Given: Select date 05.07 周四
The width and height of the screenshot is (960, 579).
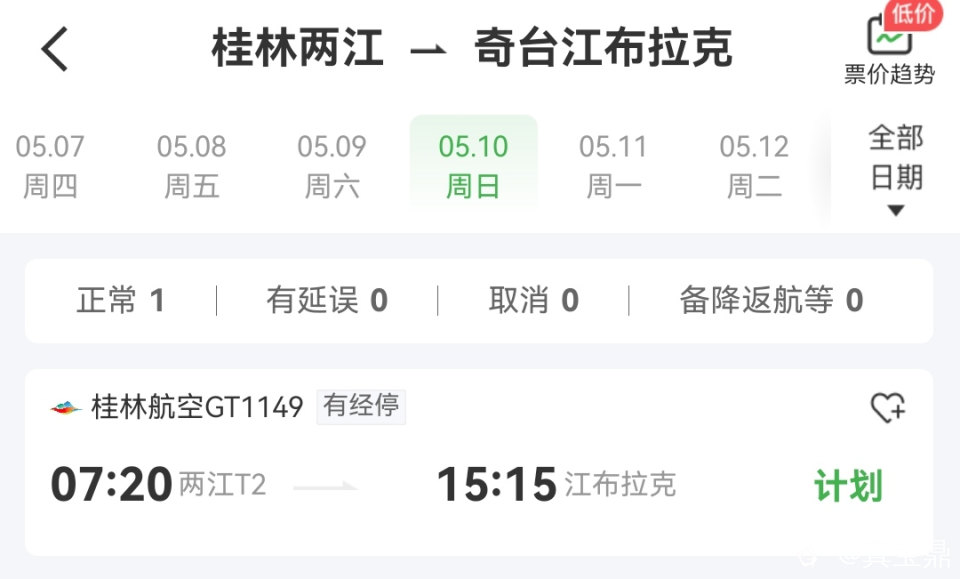Looking at the screenshot, I should [50, 166].
